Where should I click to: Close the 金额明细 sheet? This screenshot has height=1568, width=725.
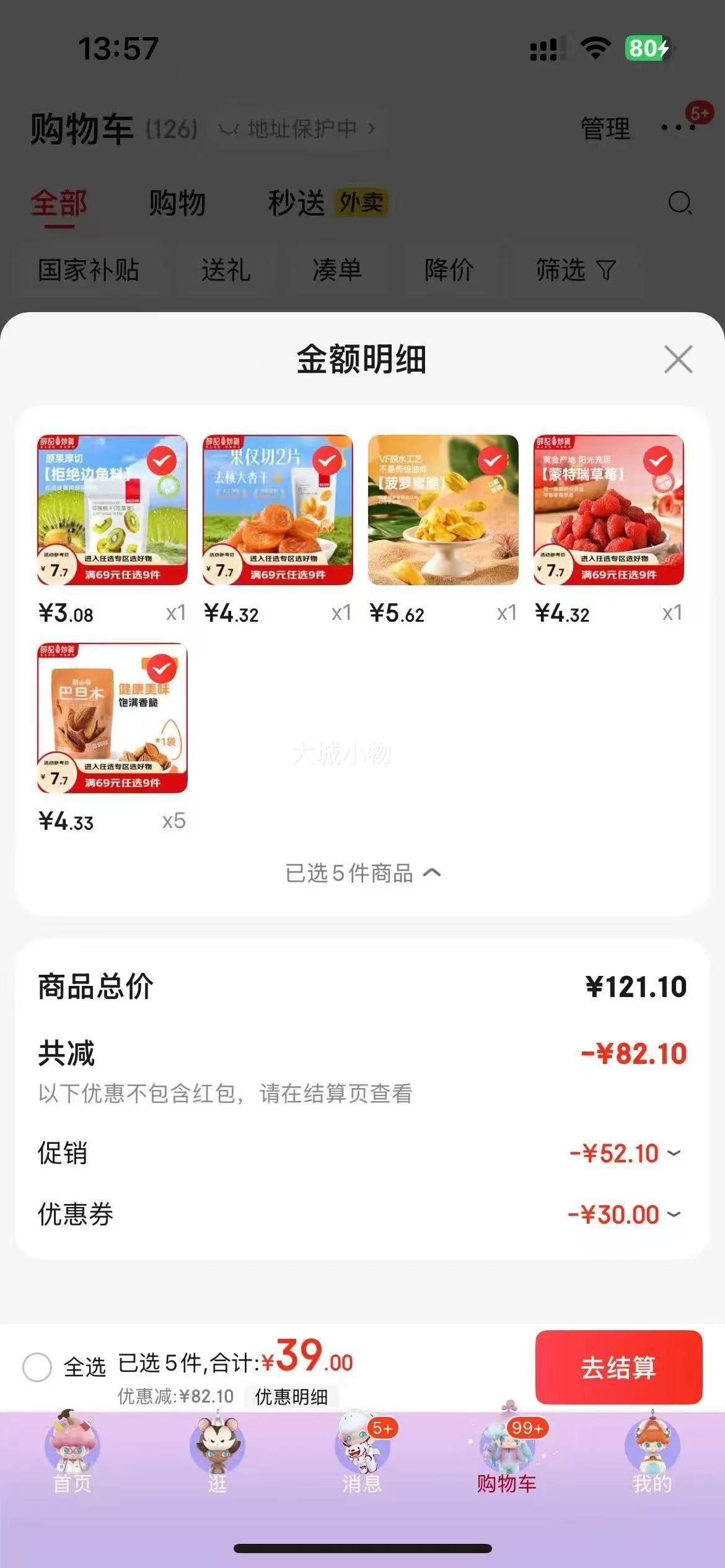point(678,359)
